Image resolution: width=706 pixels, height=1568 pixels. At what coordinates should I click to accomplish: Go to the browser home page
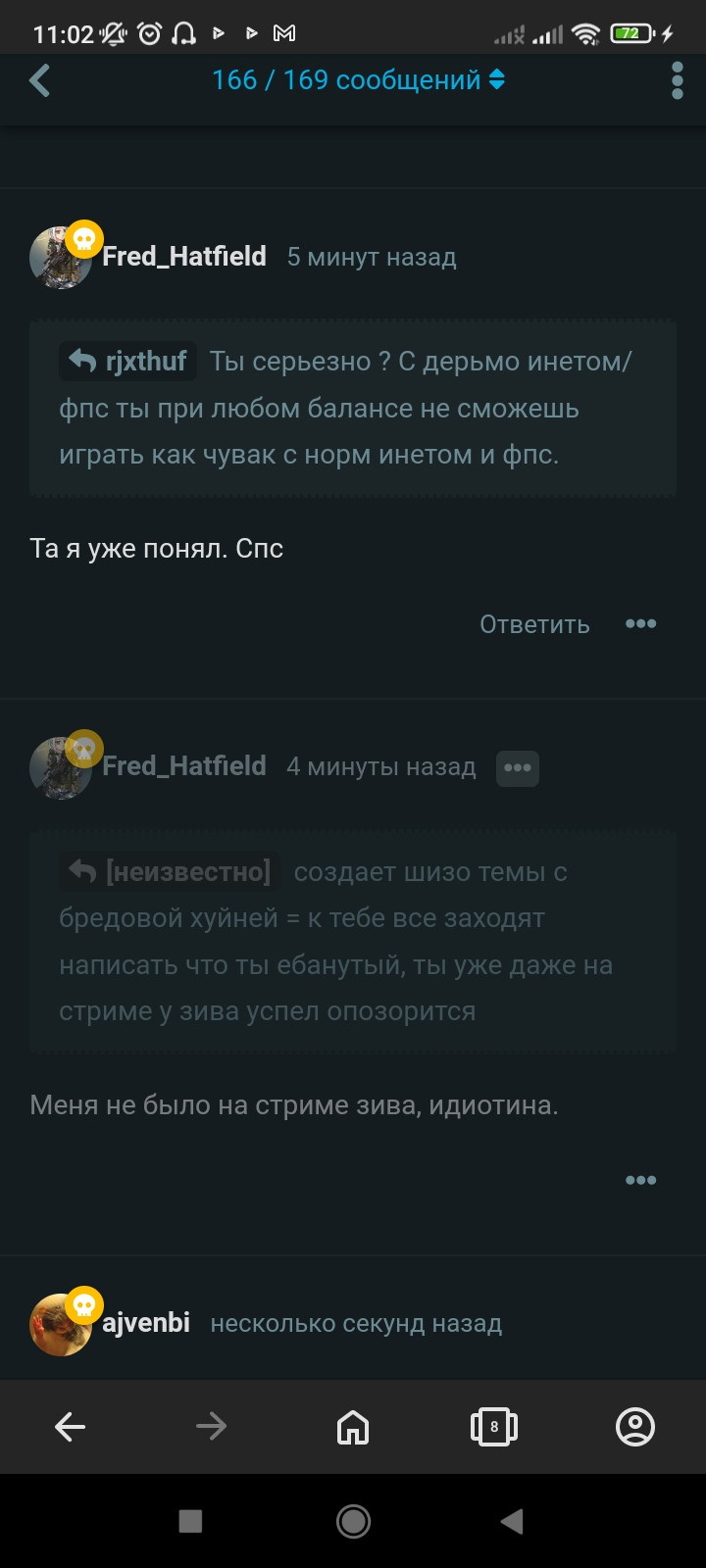click(353, 1427)
